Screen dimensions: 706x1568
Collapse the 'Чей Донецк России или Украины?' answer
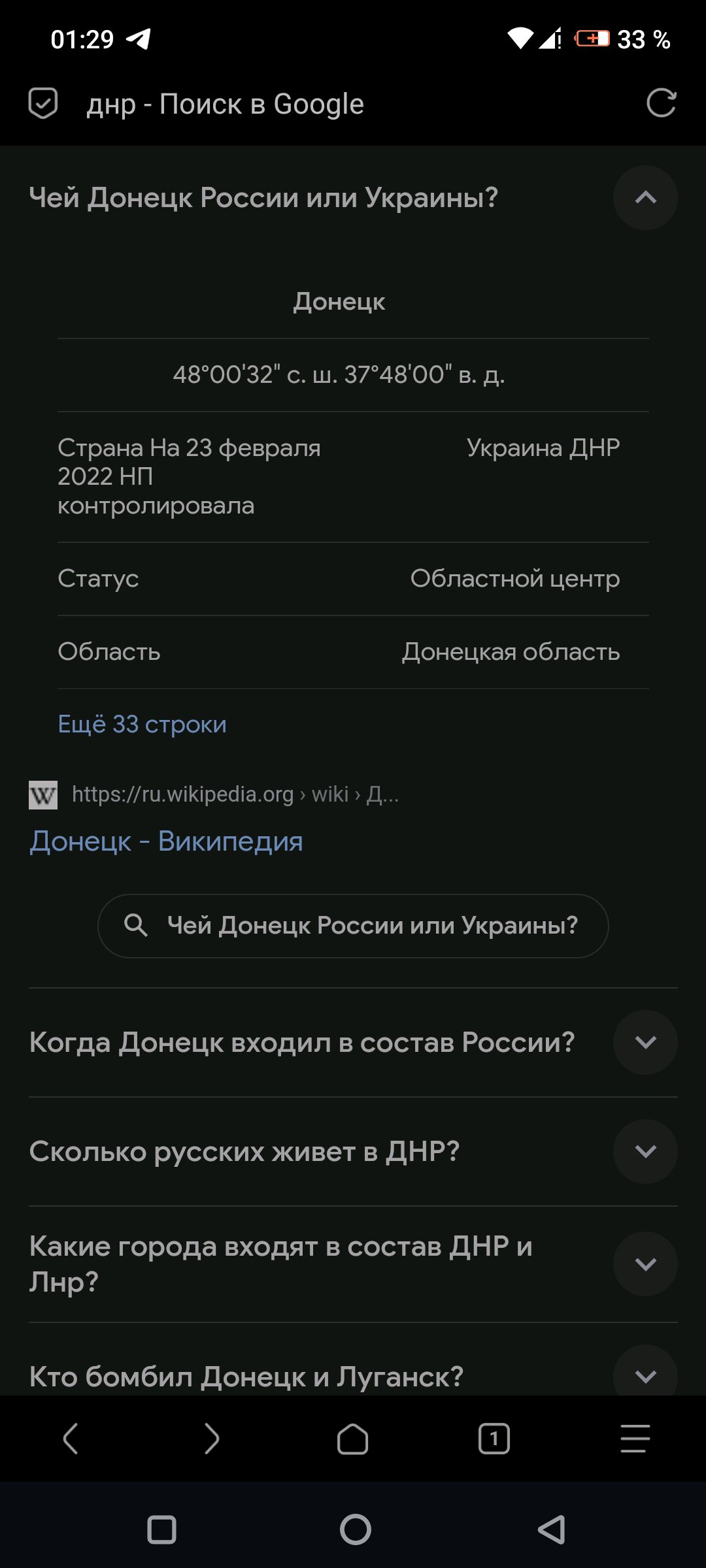pyautogui.click(x=645, y=197)
